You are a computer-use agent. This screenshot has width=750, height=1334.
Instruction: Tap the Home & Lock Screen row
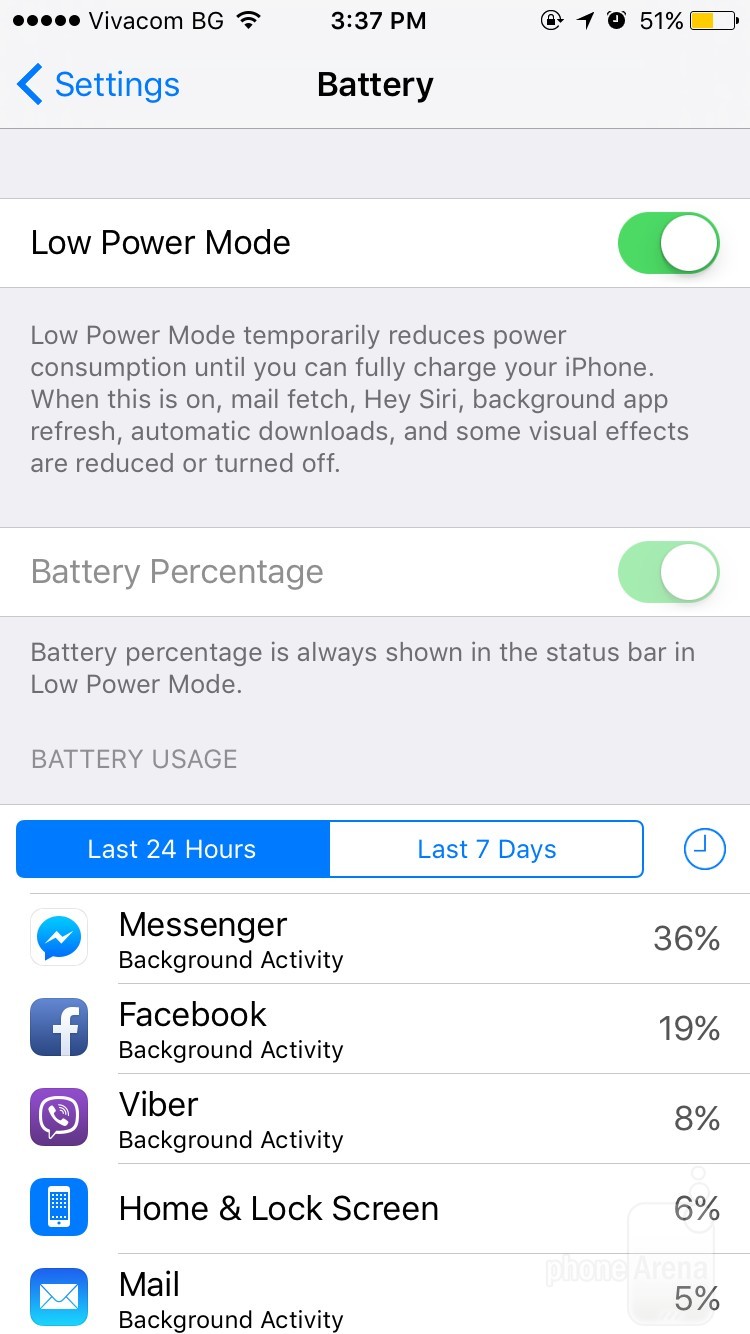tap(375, 1208)
